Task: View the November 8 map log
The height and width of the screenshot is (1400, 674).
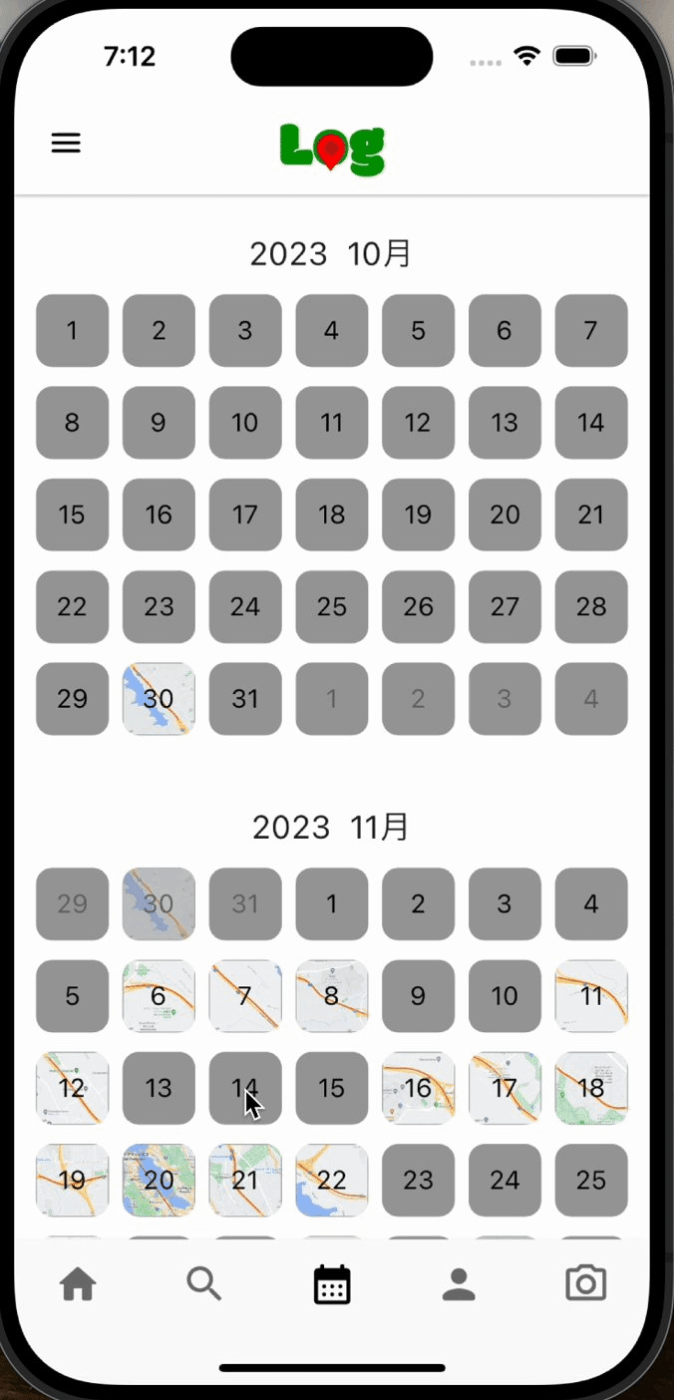Action: [x=332, y=996]
